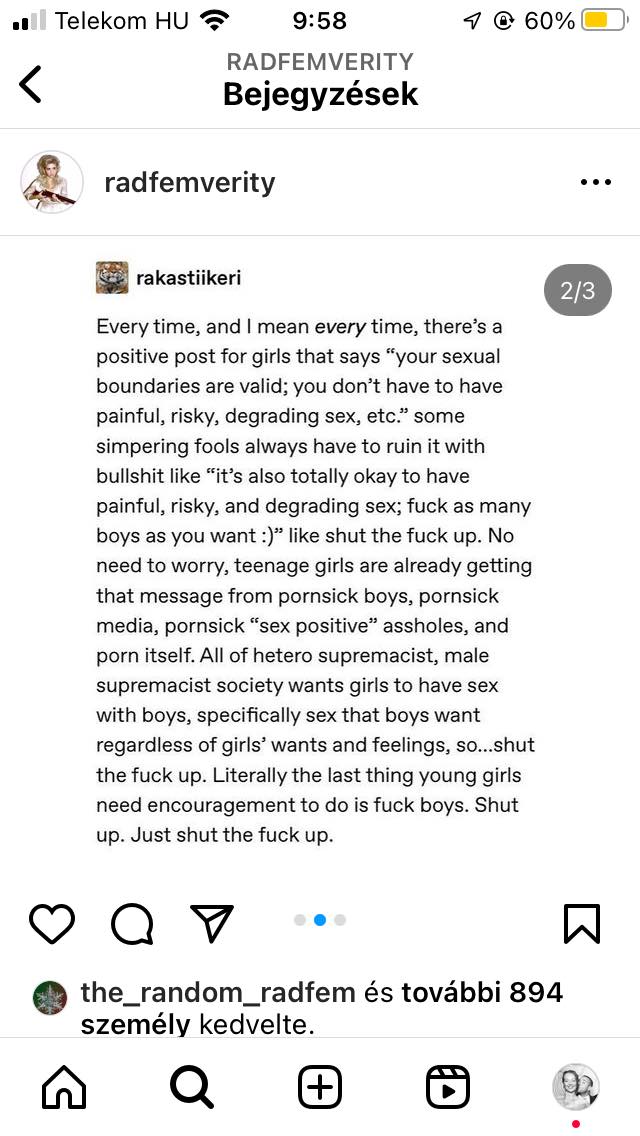Screen dimensions: 640x1136
Task: Go back using the arrow
Action: (x=32, y=84)
